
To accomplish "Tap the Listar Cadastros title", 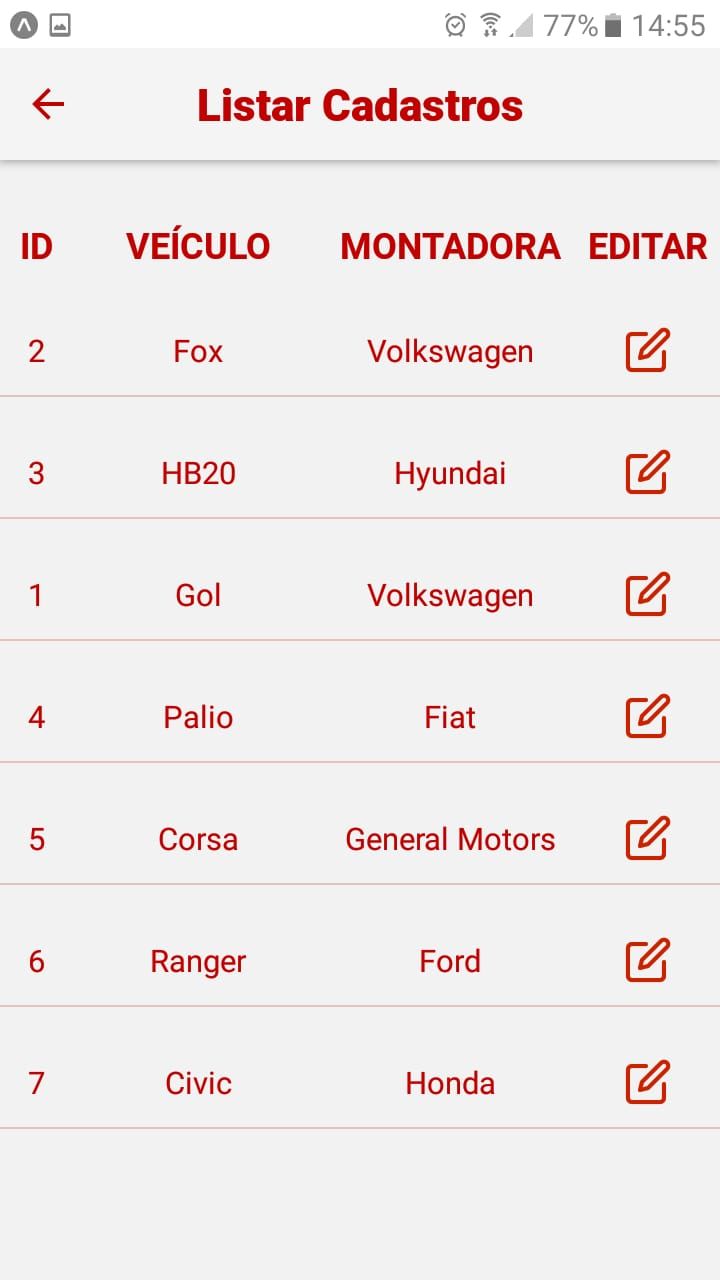I will pyautogui.click(x=360, y=104).
